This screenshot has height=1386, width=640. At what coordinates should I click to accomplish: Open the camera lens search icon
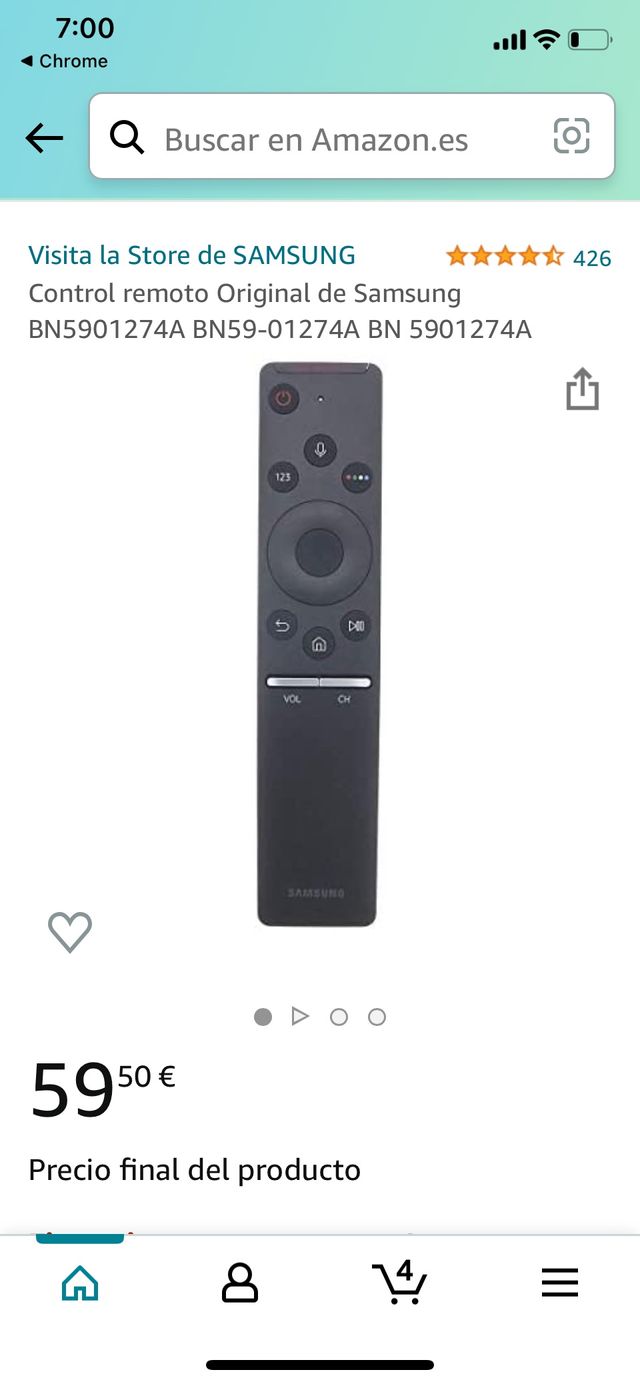click(571, 136)
